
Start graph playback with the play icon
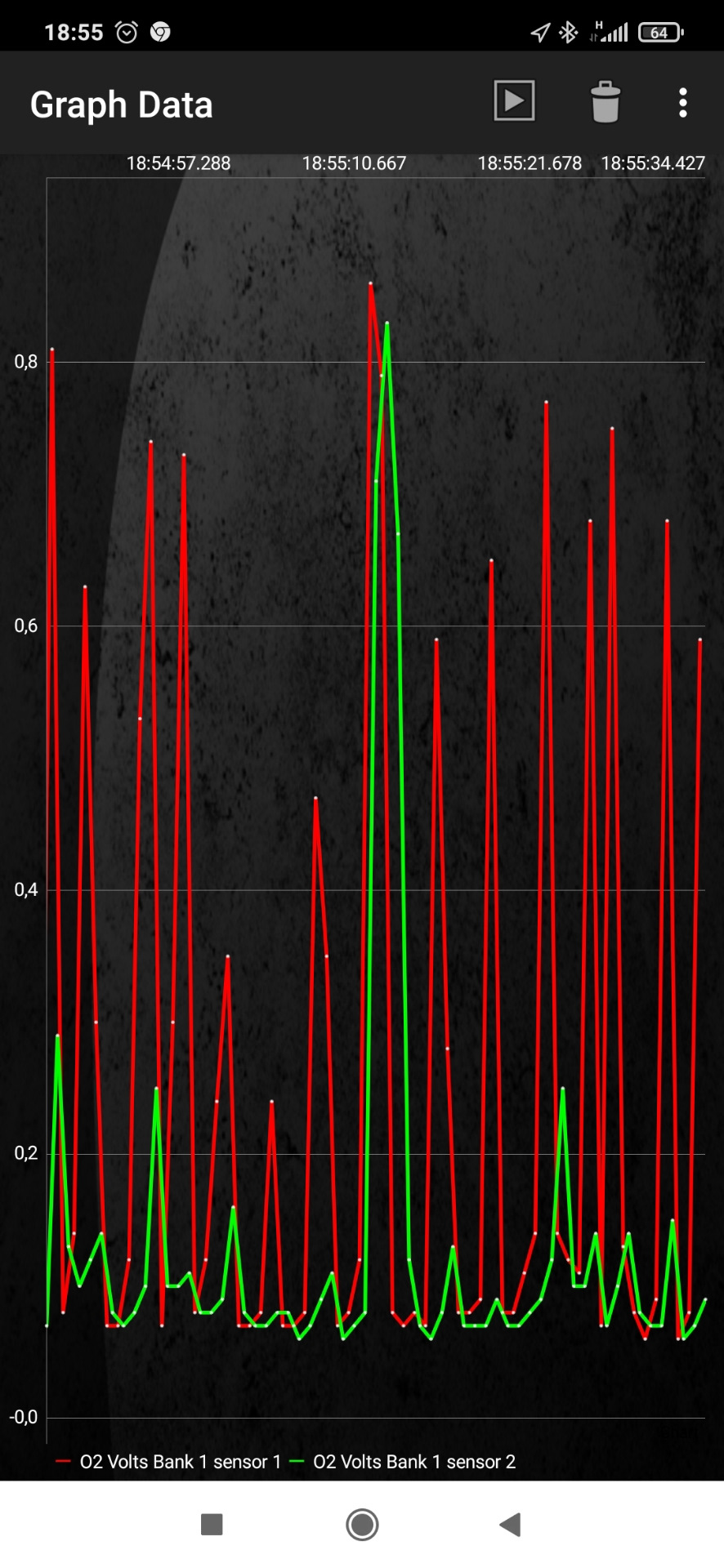point(514,100)
